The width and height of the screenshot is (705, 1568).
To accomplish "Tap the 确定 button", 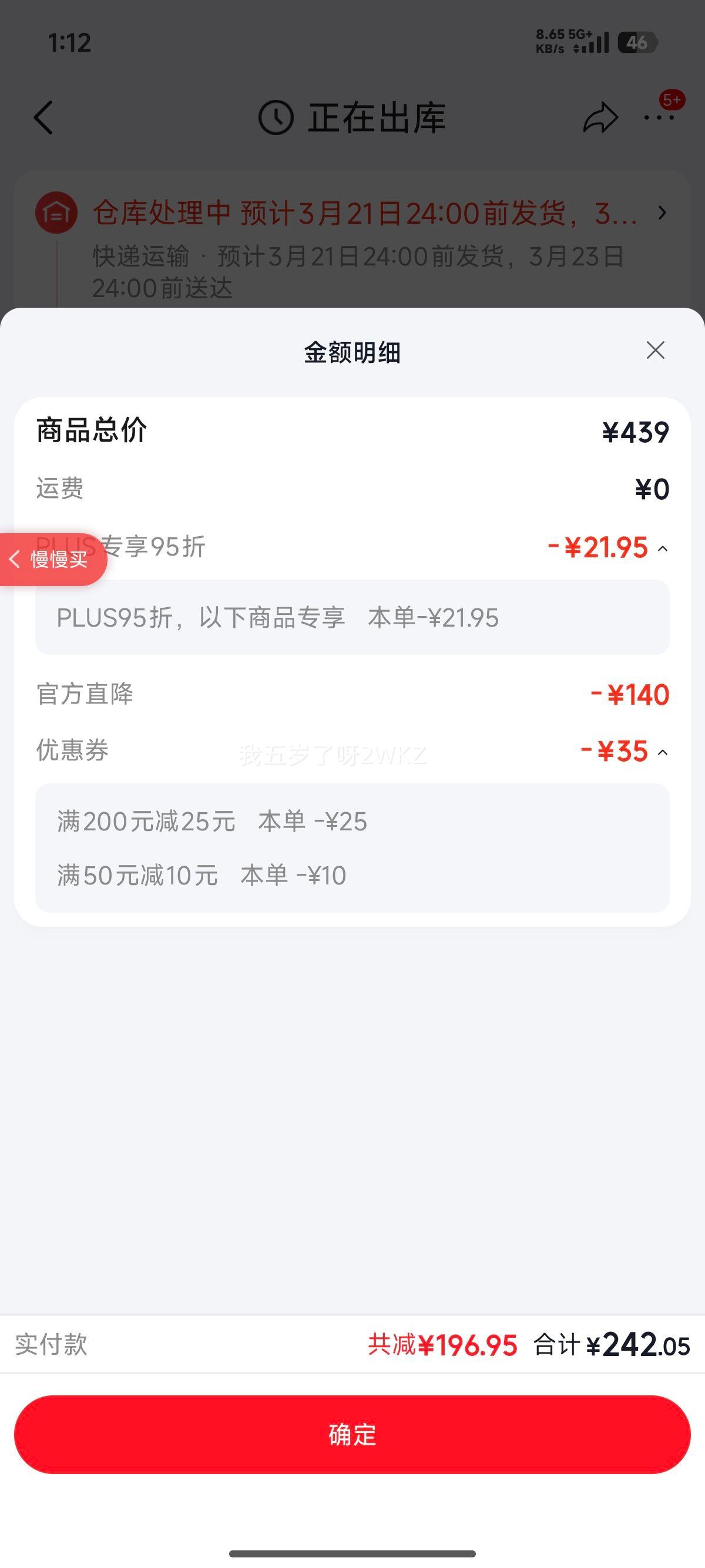I will [x=352, y=1434].
